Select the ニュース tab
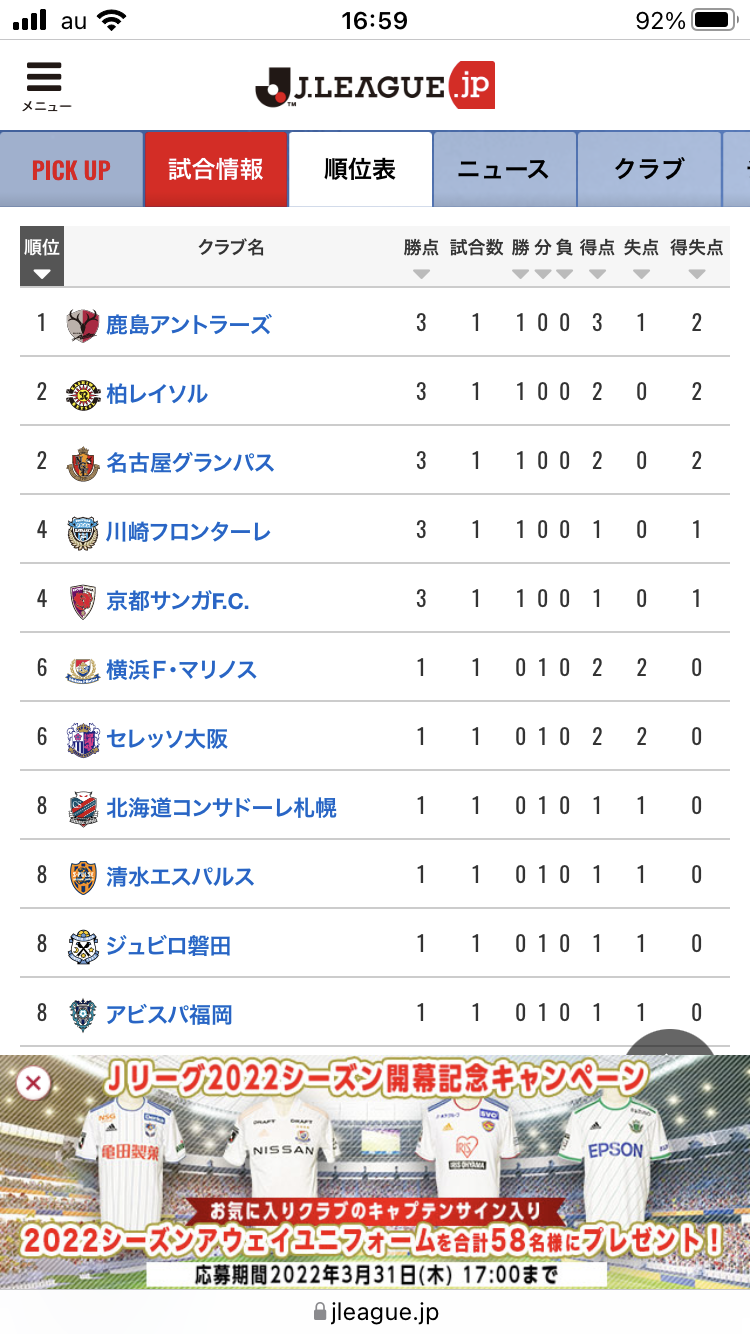 pos(504,169)
